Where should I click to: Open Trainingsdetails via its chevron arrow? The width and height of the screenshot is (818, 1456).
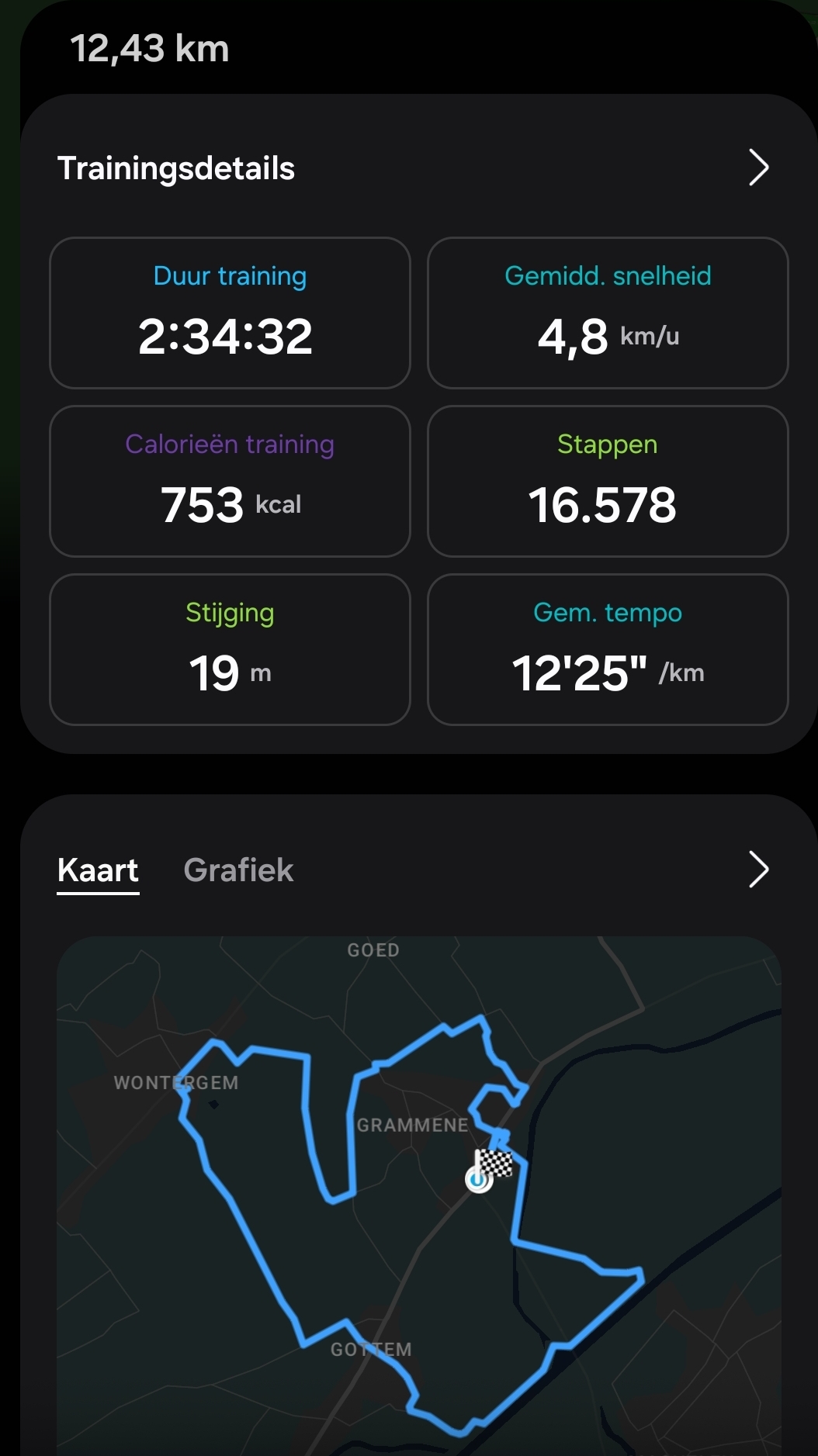point(758,168)
